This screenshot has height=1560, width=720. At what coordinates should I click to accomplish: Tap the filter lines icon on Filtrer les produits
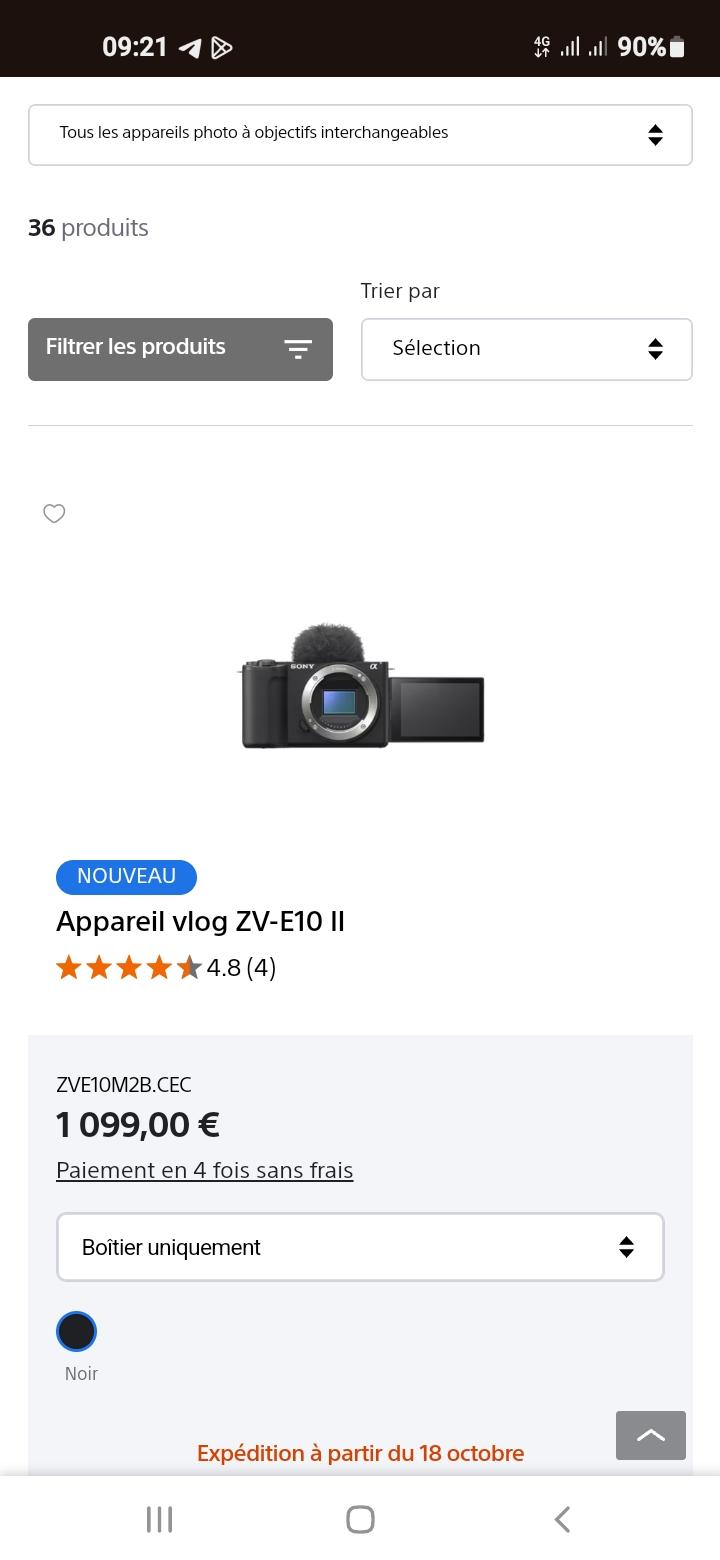click(299, 349)
